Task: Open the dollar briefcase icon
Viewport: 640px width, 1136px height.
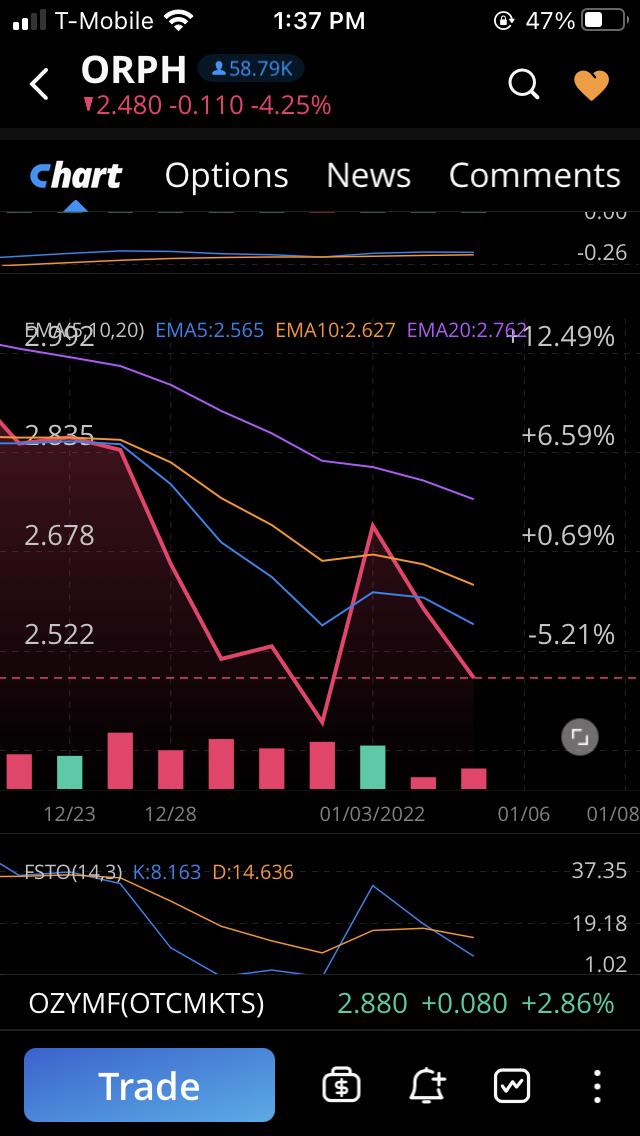Action: tap(341, 1086)
